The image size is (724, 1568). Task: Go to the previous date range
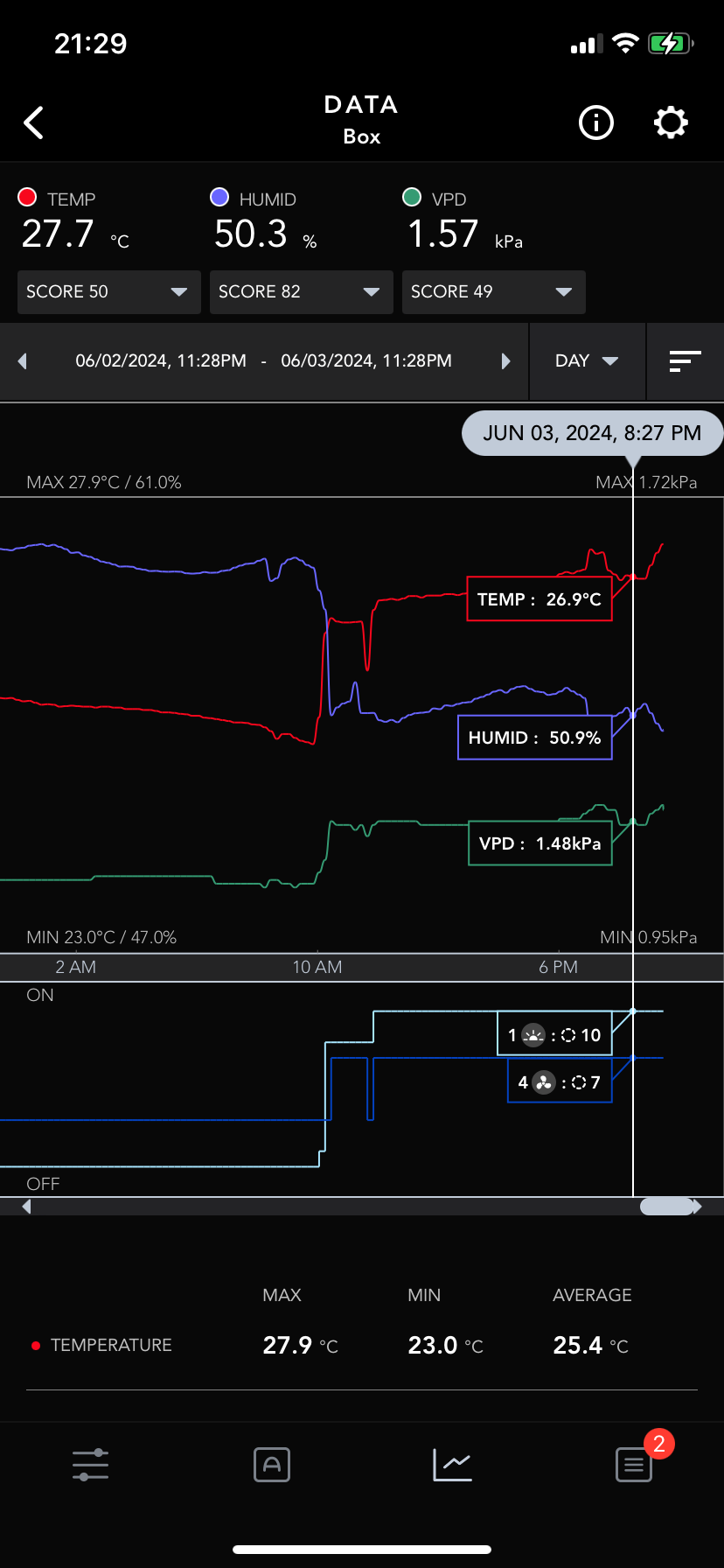click(23, 361)
